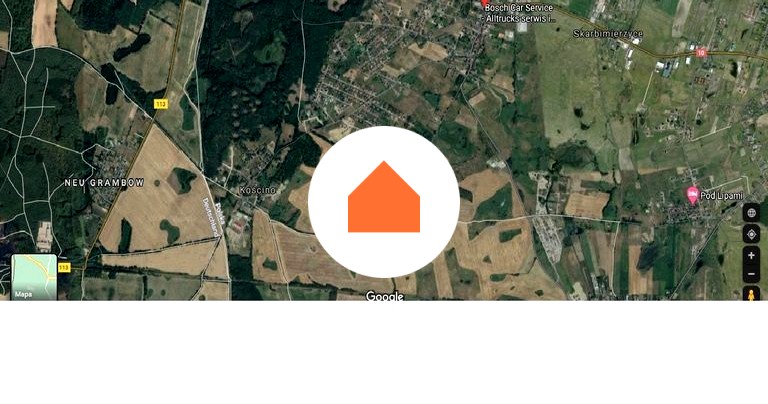
Task: Open the Bosch Car Service marker
Action: pos(485,4)
